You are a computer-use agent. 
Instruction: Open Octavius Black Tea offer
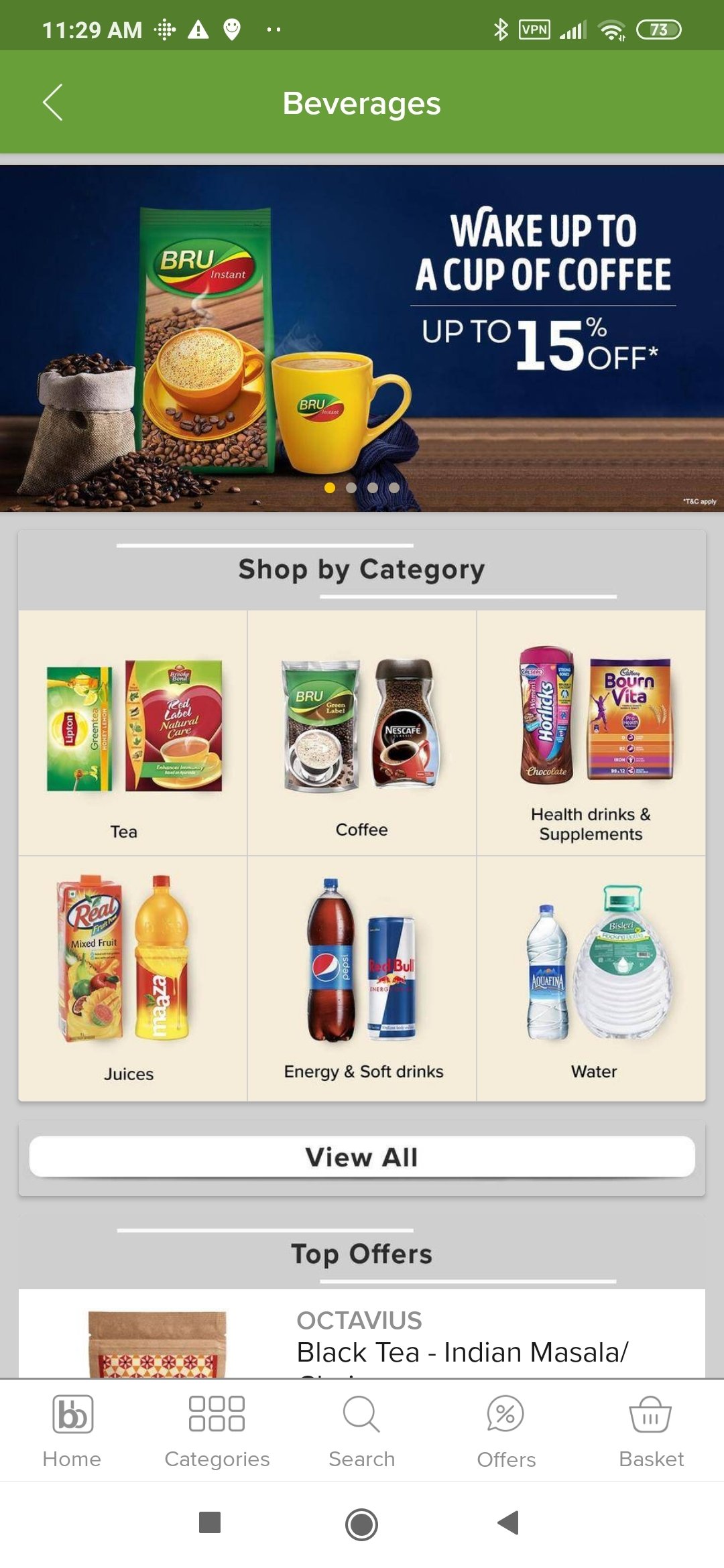[362, 1333]
